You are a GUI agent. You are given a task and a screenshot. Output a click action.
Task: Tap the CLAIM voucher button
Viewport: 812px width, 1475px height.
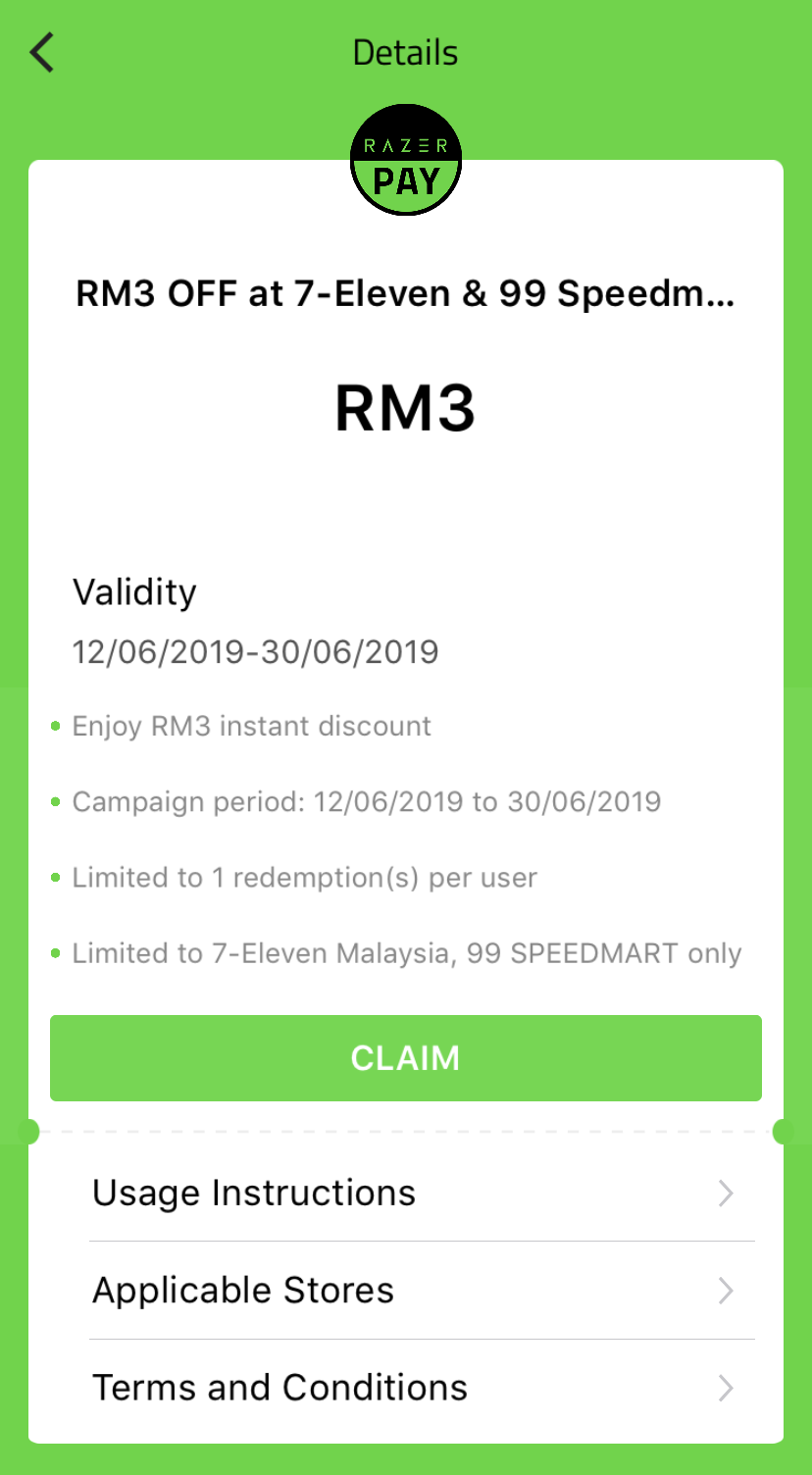click(405, 1058)
